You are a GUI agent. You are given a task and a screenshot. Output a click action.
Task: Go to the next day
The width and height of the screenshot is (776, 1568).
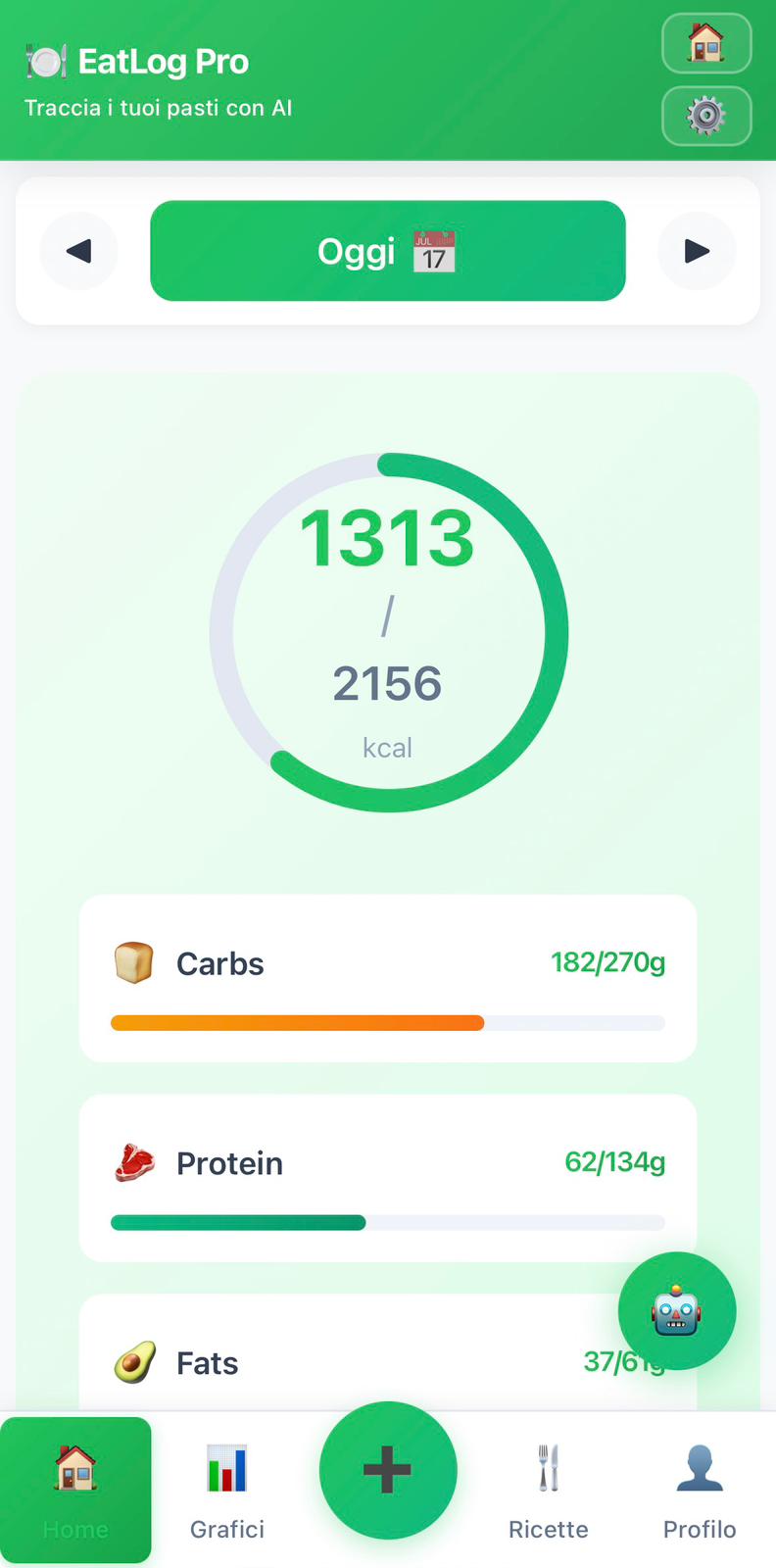click(697, 251)
